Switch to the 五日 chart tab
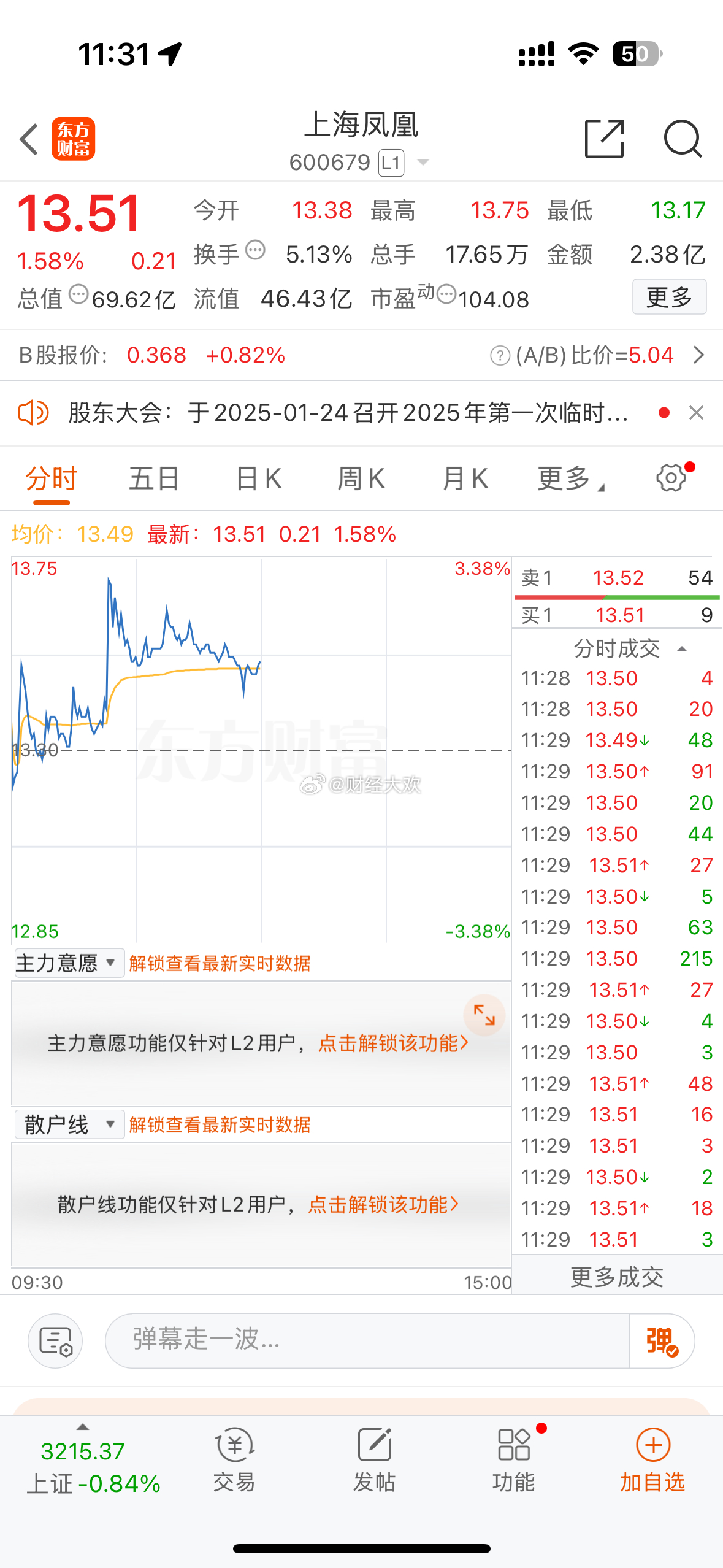723x1568 pixels. click(154, 478)
